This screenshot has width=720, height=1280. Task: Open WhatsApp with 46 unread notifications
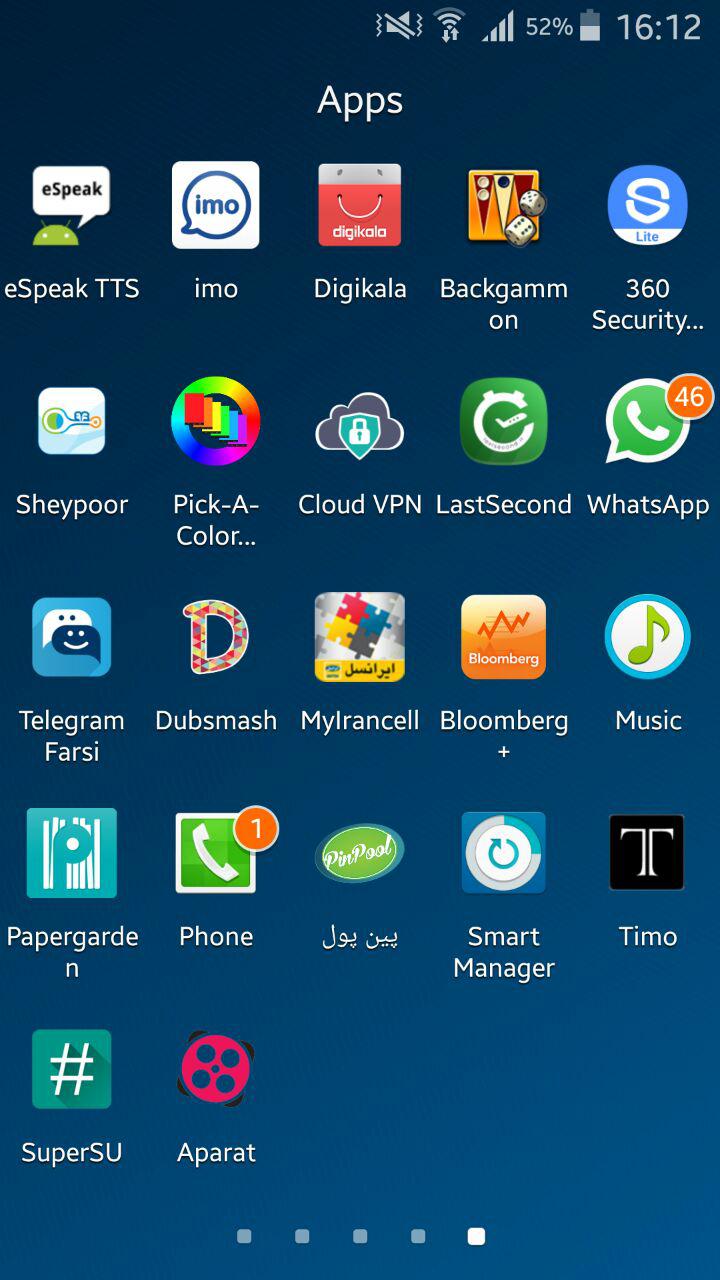pos(646,424)
